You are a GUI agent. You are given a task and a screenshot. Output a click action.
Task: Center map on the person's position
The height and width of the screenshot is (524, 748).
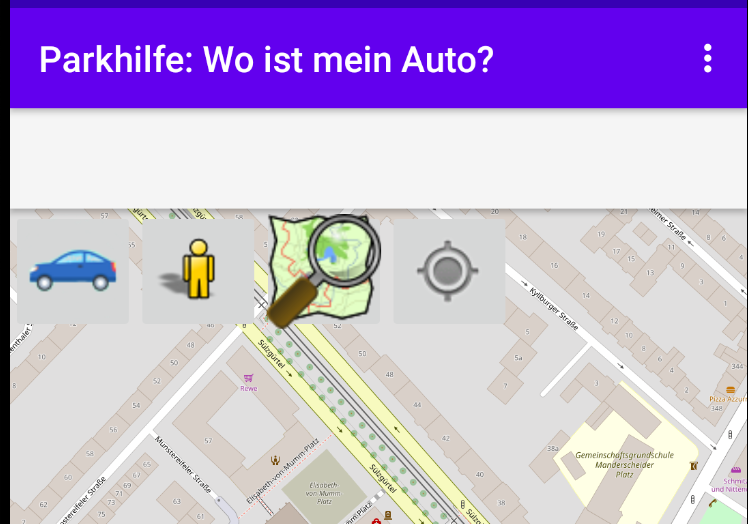(x=198, y=271)
